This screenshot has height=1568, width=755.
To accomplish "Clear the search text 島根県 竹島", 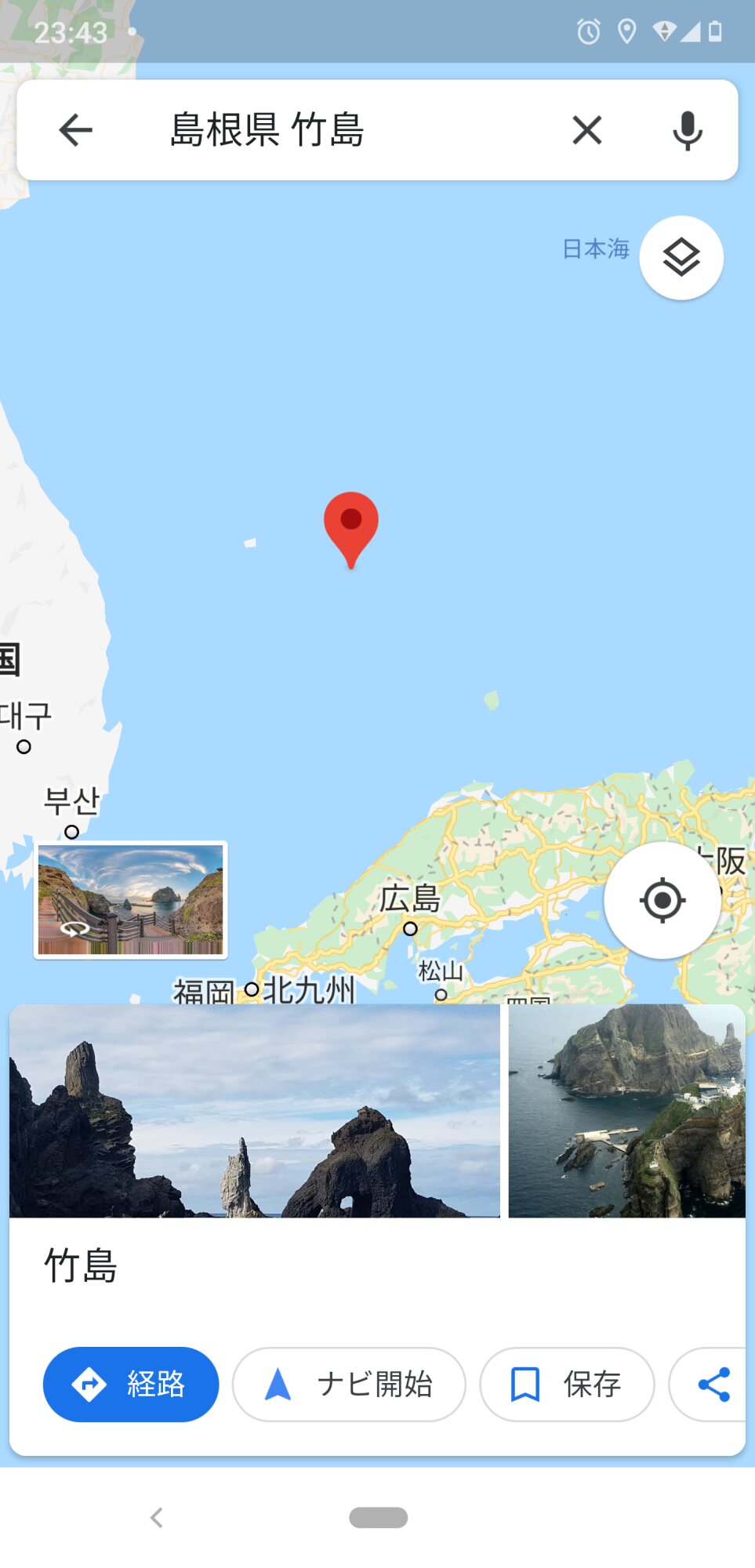I will (586, 130).
